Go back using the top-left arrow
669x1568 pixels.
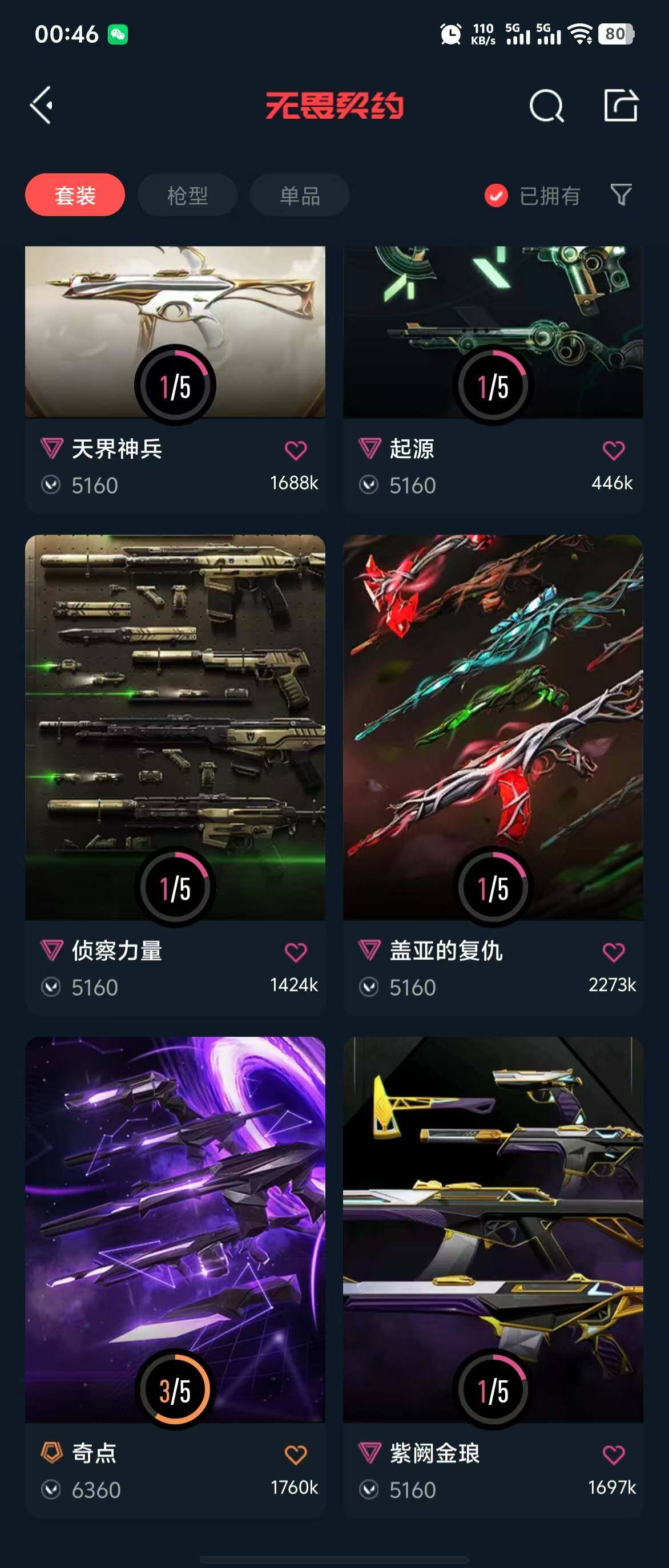coord(42,106)
